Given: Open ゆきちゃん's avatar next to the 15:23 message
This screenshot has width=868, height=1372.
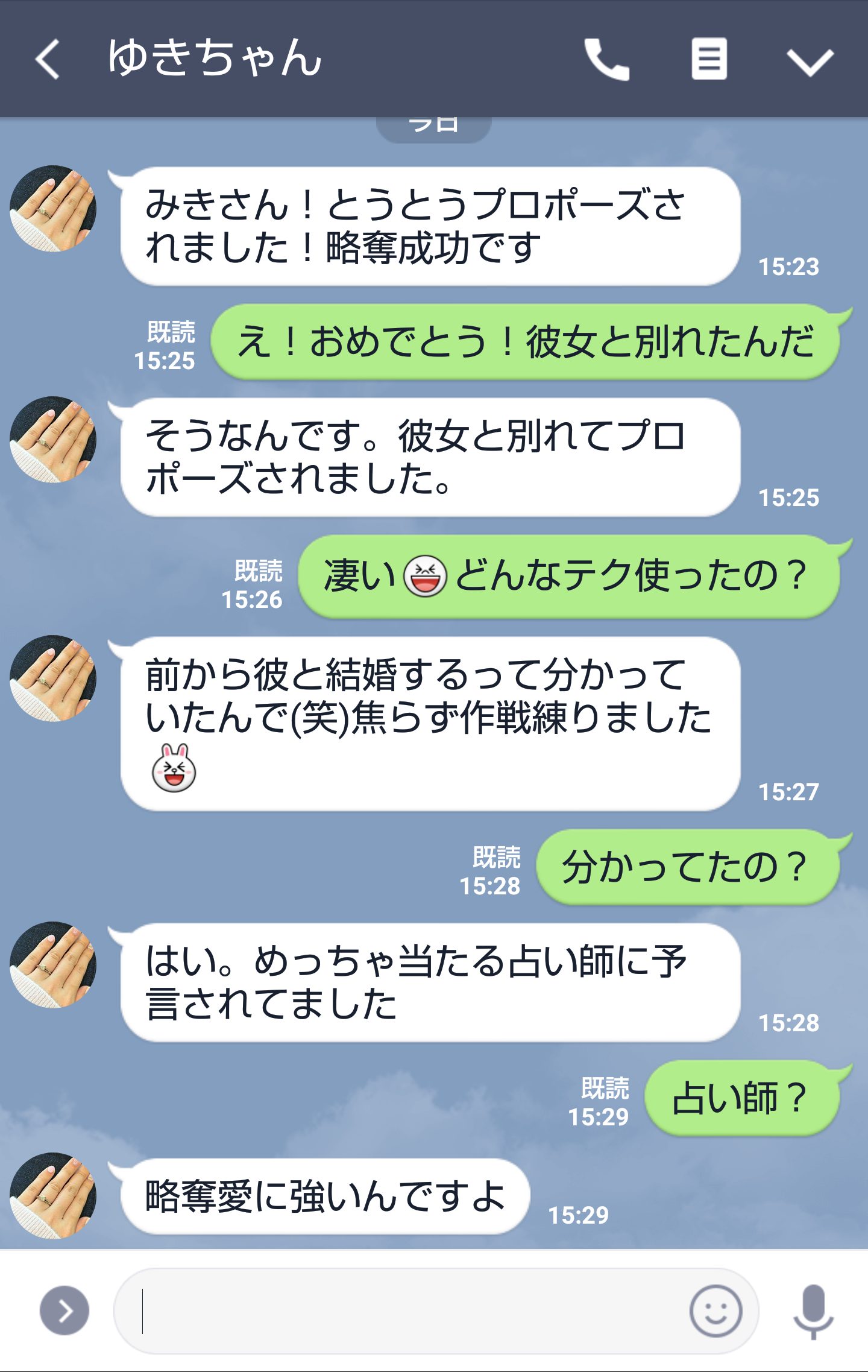Looking at the screenshot, I should click(x=53, y=209).
